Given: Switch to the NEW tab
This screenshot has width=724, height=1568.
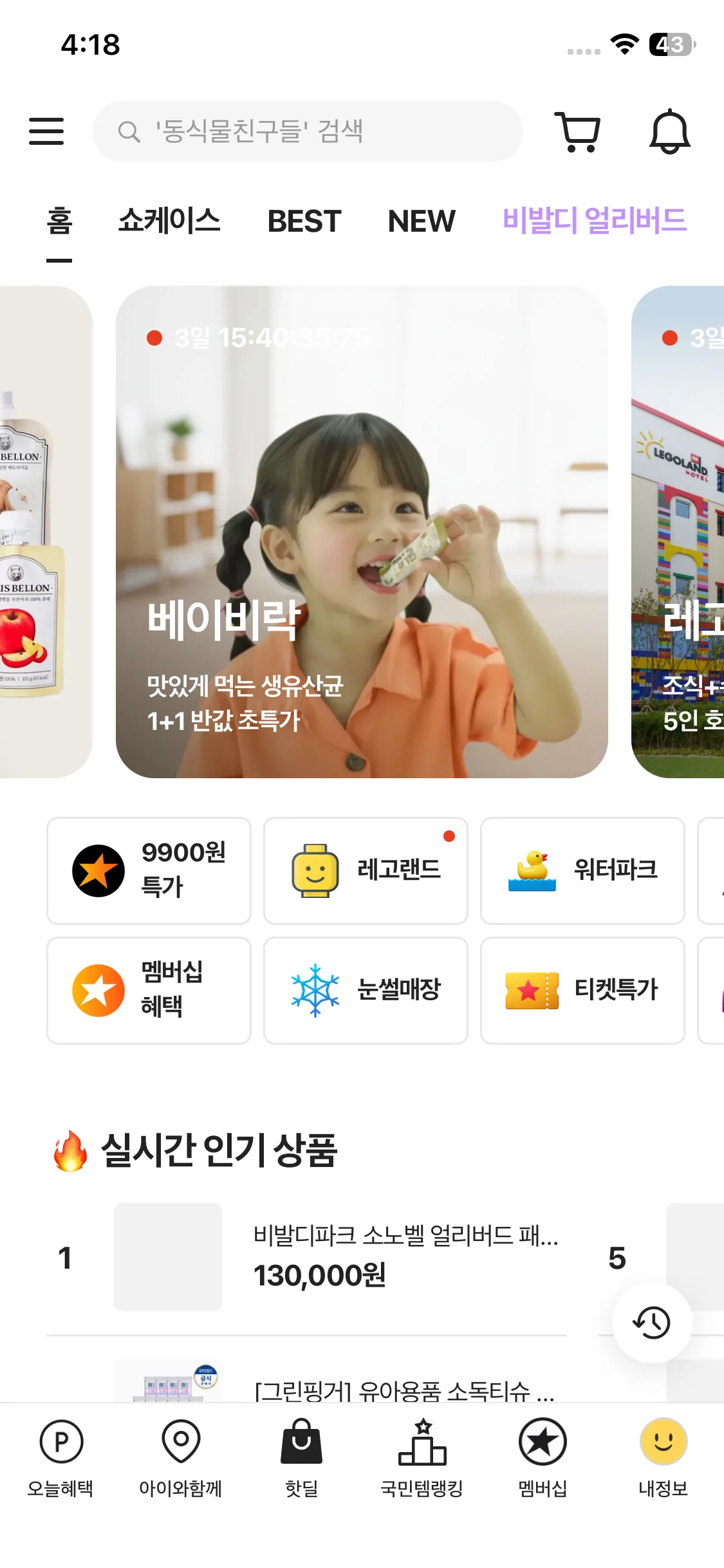Looking at the screenshot, I should [422, 221].
